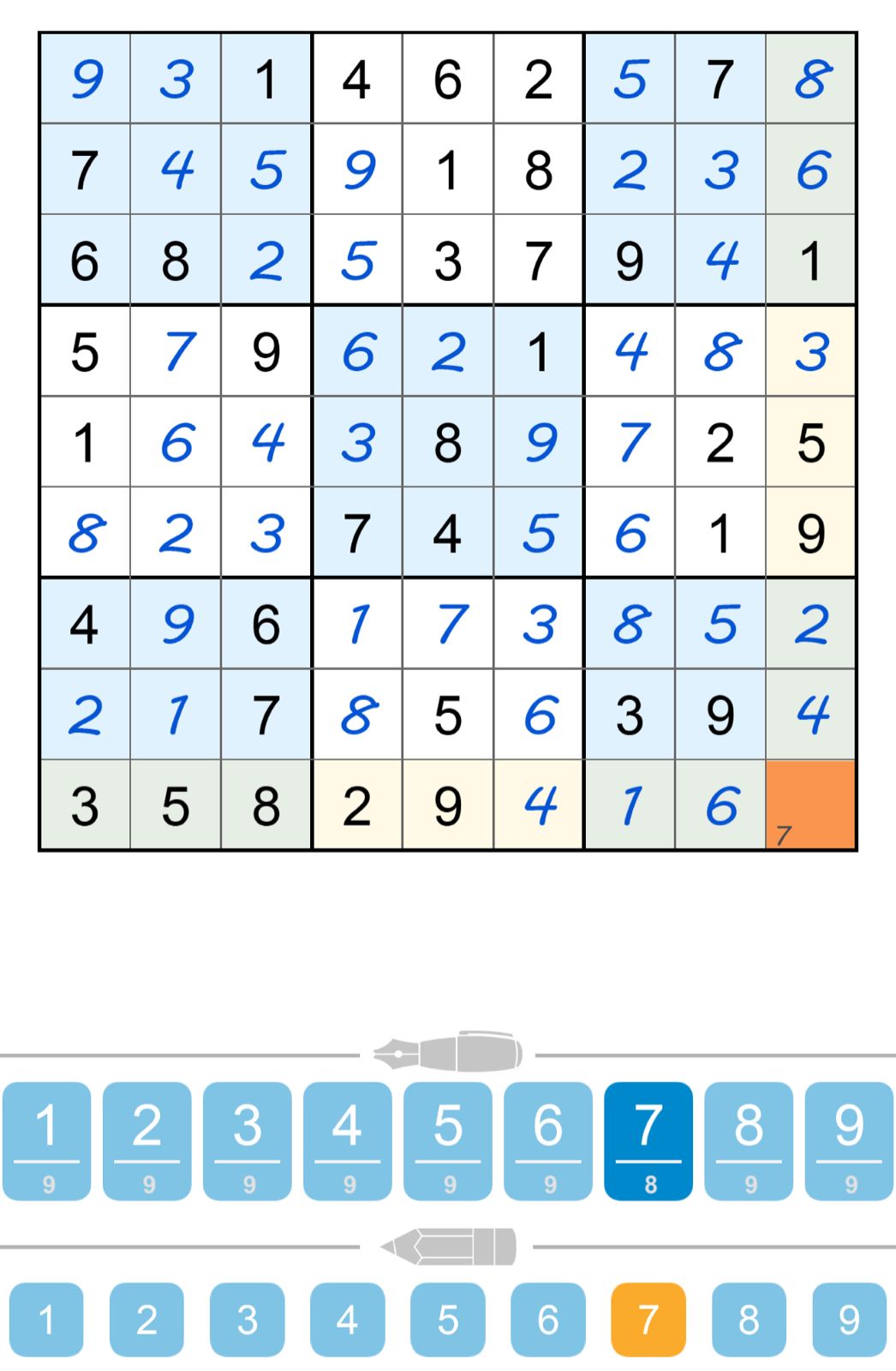
Task: Select the bottom-left cell containing 3
Action: point(85,805)
